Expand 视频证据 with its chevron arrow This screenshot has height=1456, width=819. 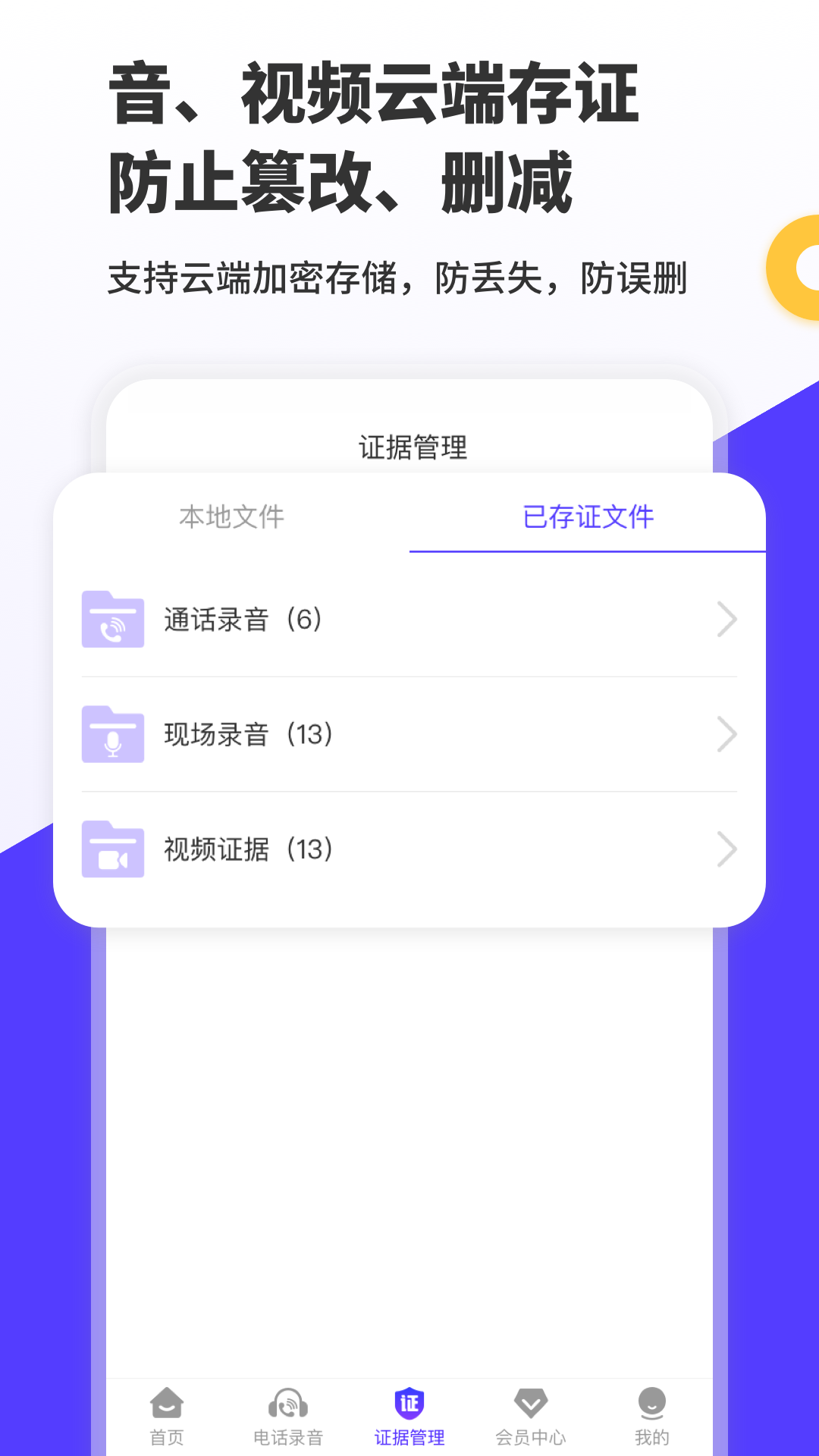click(x=727, y=849)
